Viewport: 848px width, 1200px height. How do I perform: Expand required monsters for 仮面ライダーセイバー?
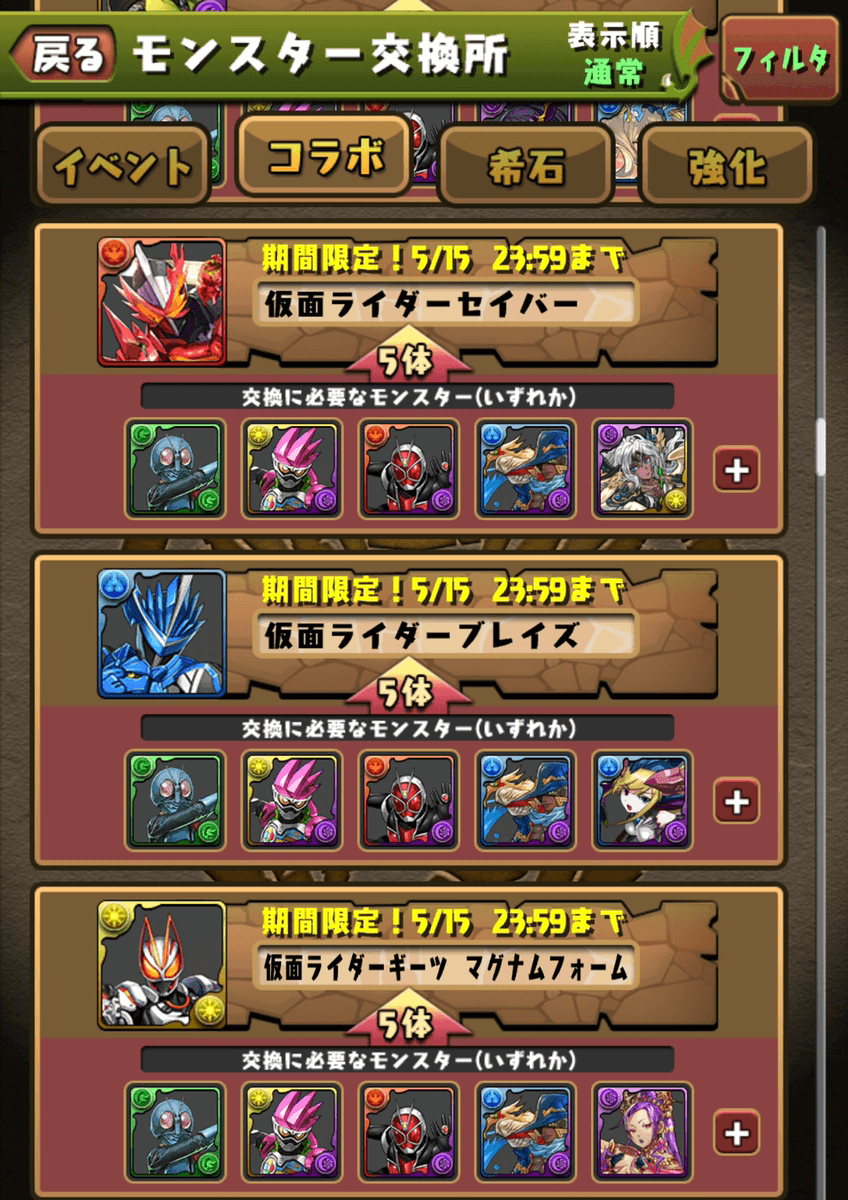736,468
